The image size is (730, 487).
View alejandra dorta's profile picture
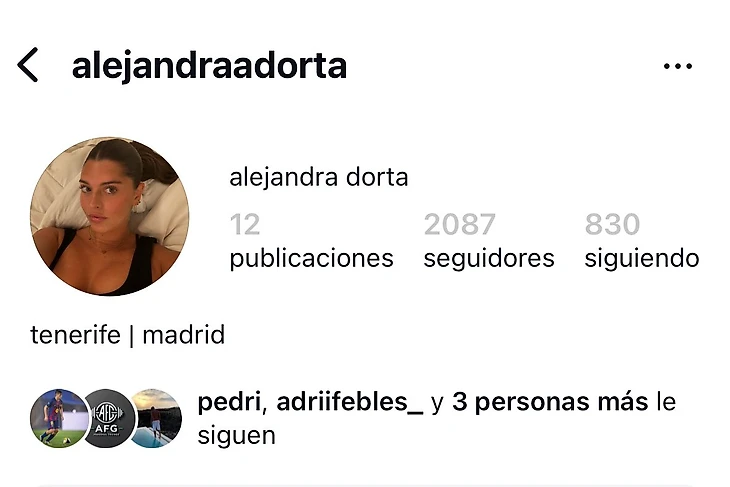[110, 216]
